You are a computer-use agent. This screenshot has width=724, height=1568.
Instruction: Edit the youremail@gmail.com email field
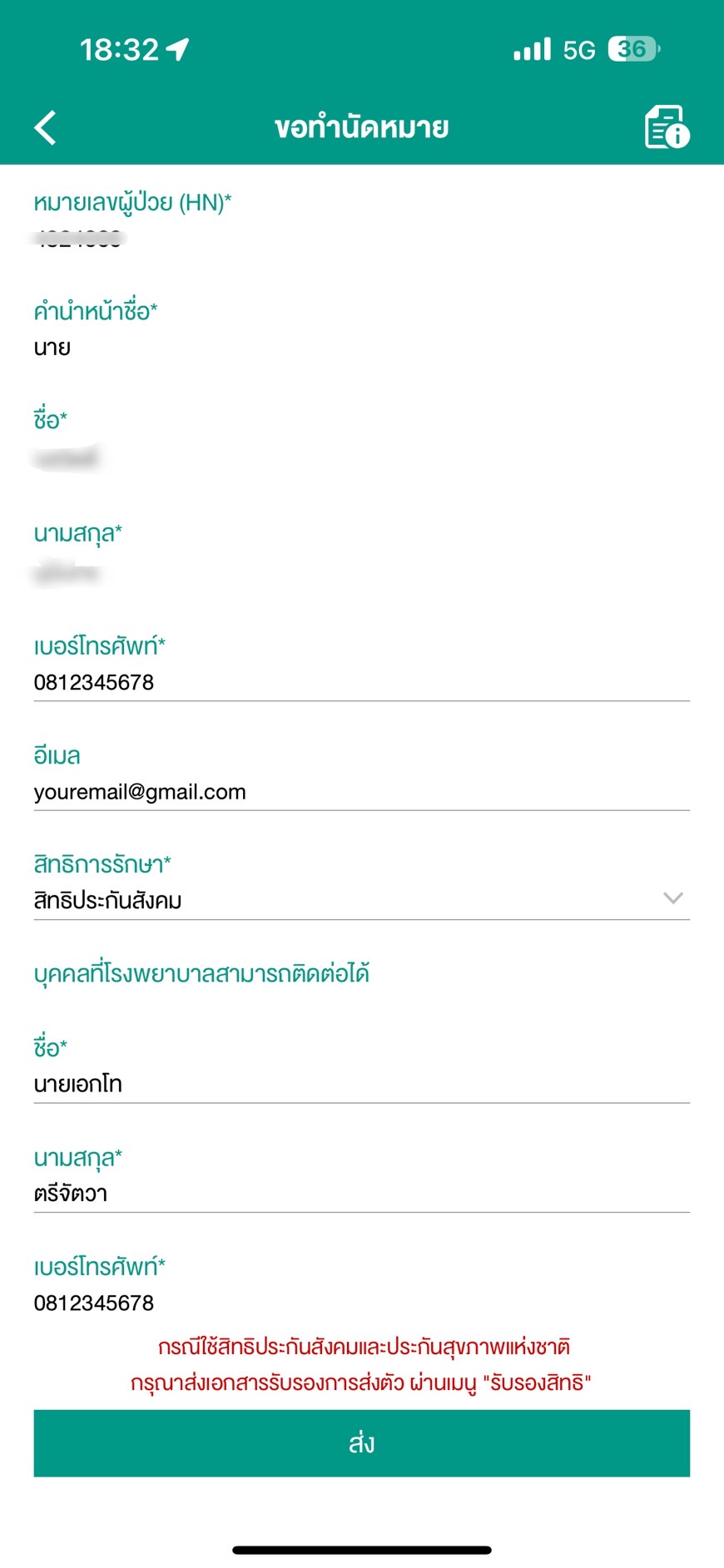[361, 792]
